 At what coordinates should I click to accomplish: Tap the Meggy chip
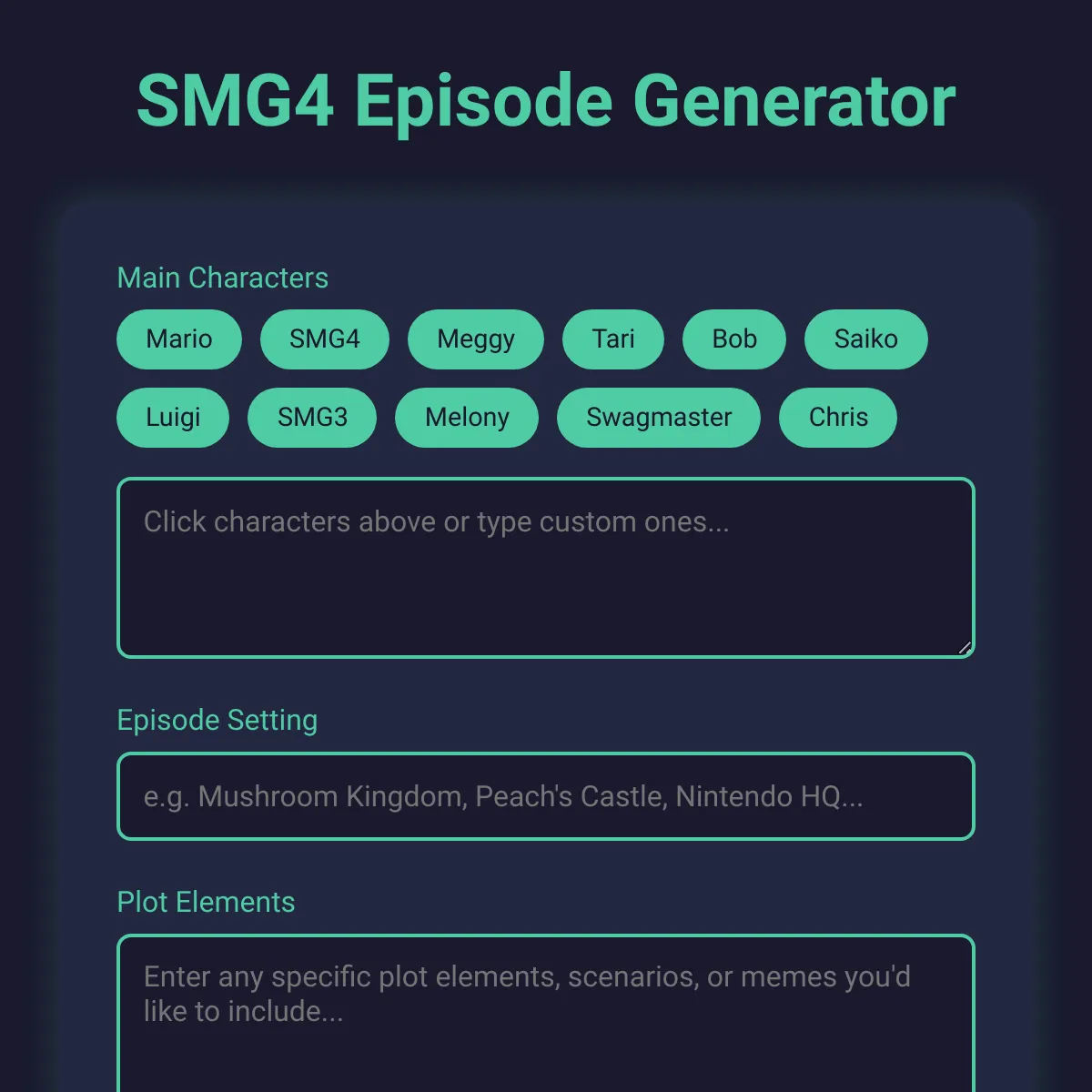click(476, 339)
